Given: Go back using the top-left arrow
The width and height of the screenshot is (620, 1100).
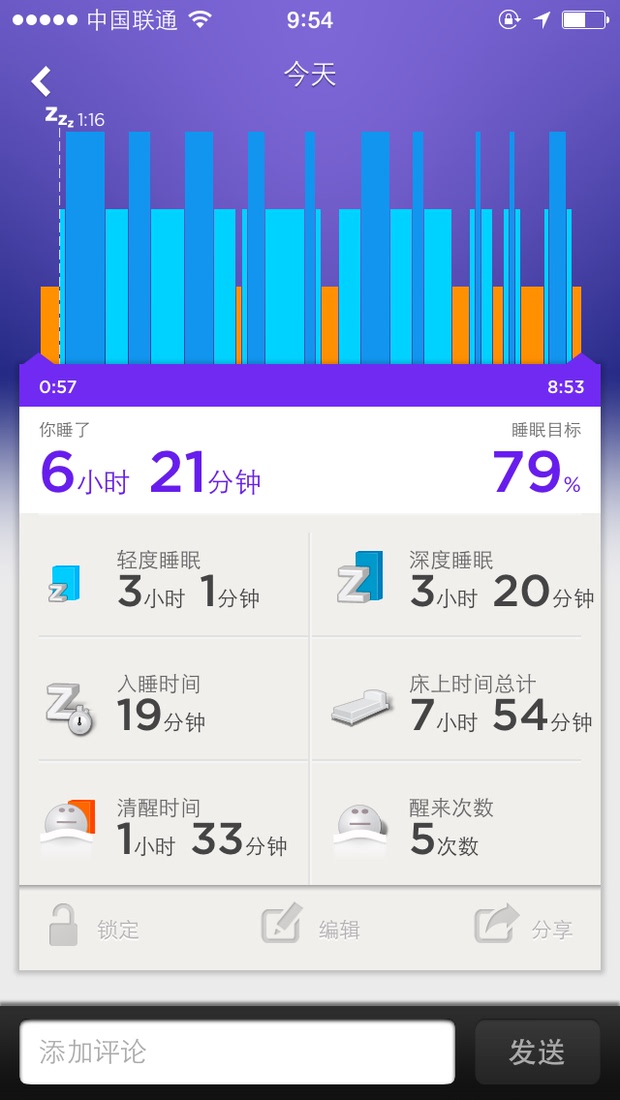Looking at the screenshot, I should pos(41,81).
